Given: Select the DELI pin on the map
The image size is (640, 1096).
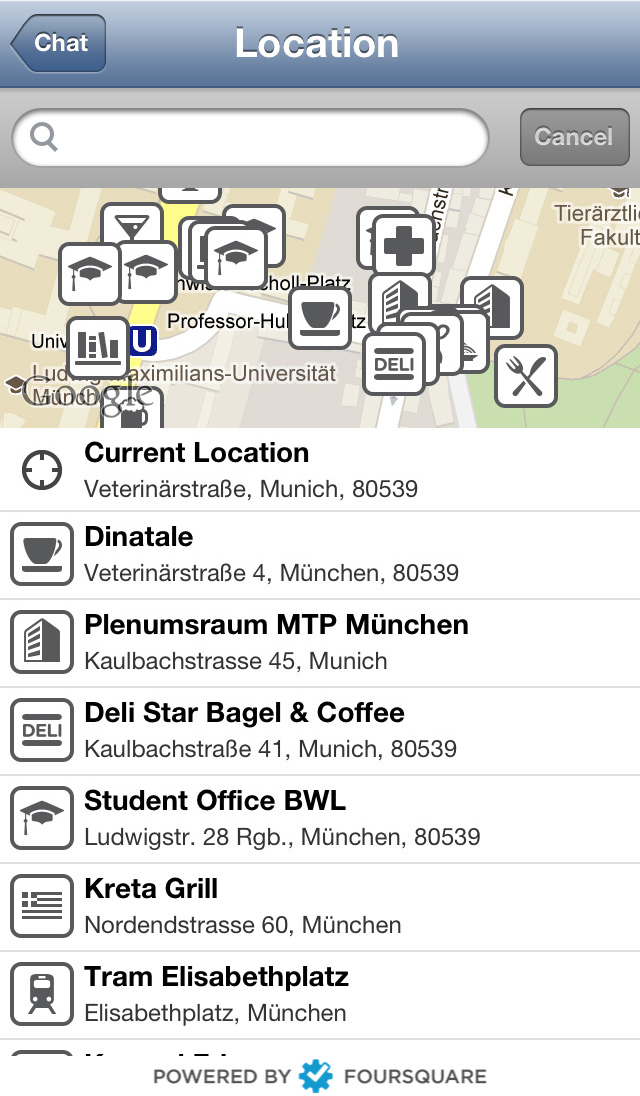Looking at the screenshot, I should tap(393, 365).
